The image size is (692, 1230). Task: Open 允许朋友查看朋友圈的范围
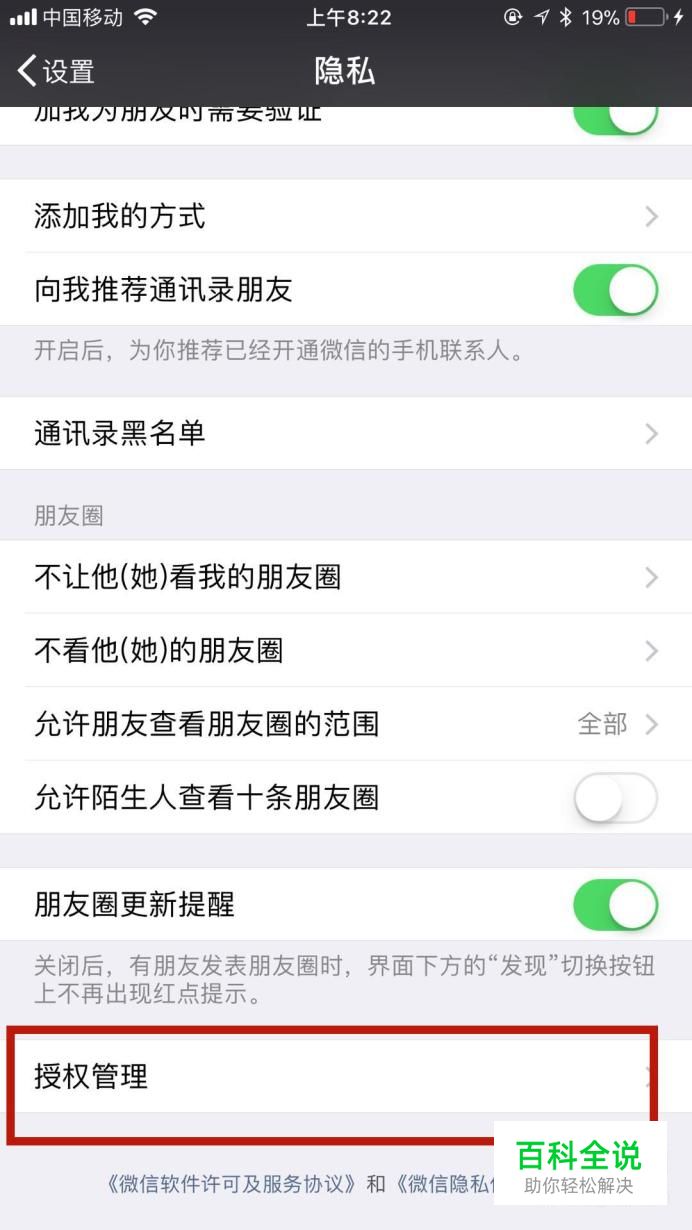[x=346, y=724]
